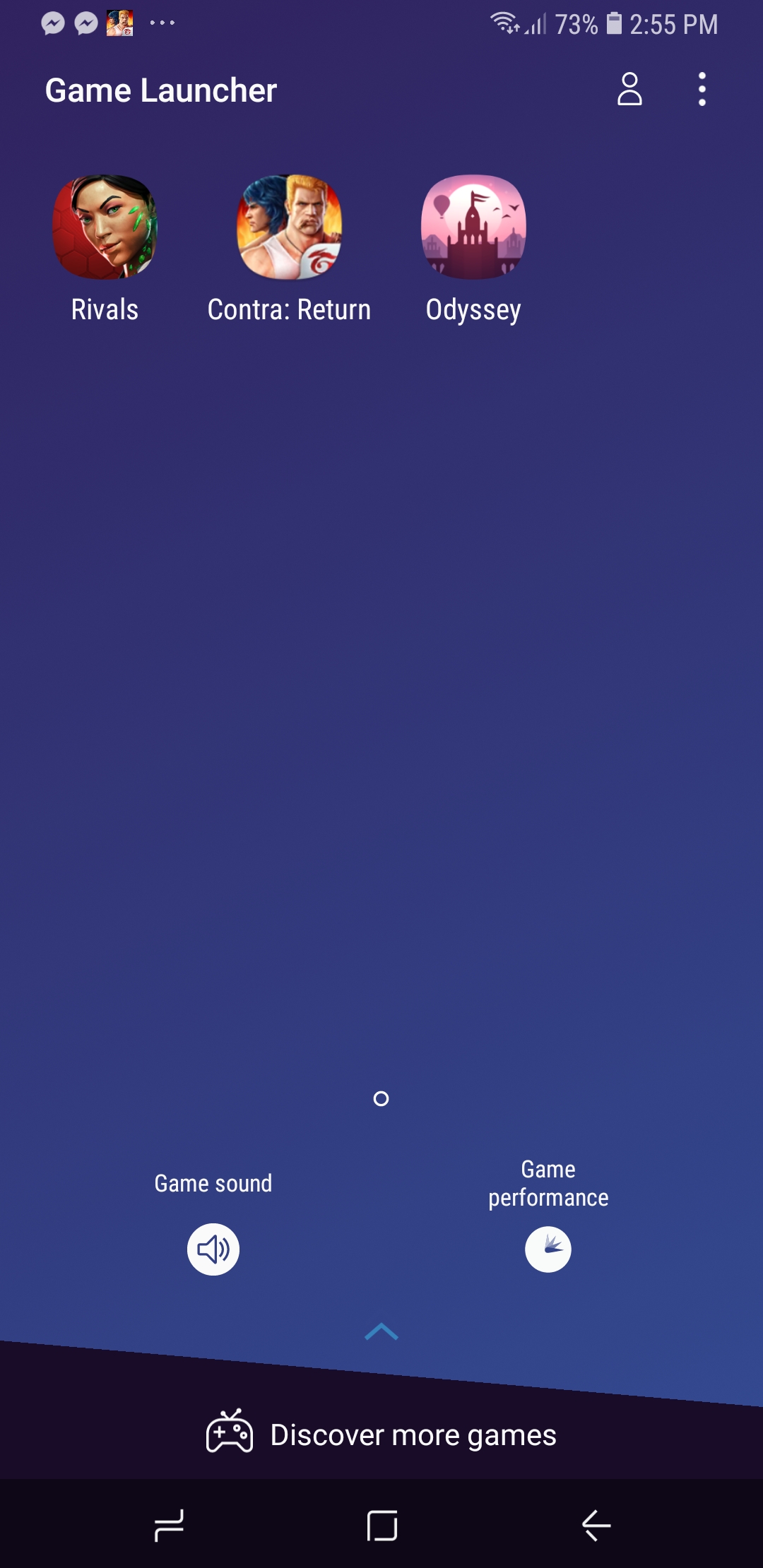Open the profile icon
This screenshot has width=763, height=1568.
tap(629, 90)
